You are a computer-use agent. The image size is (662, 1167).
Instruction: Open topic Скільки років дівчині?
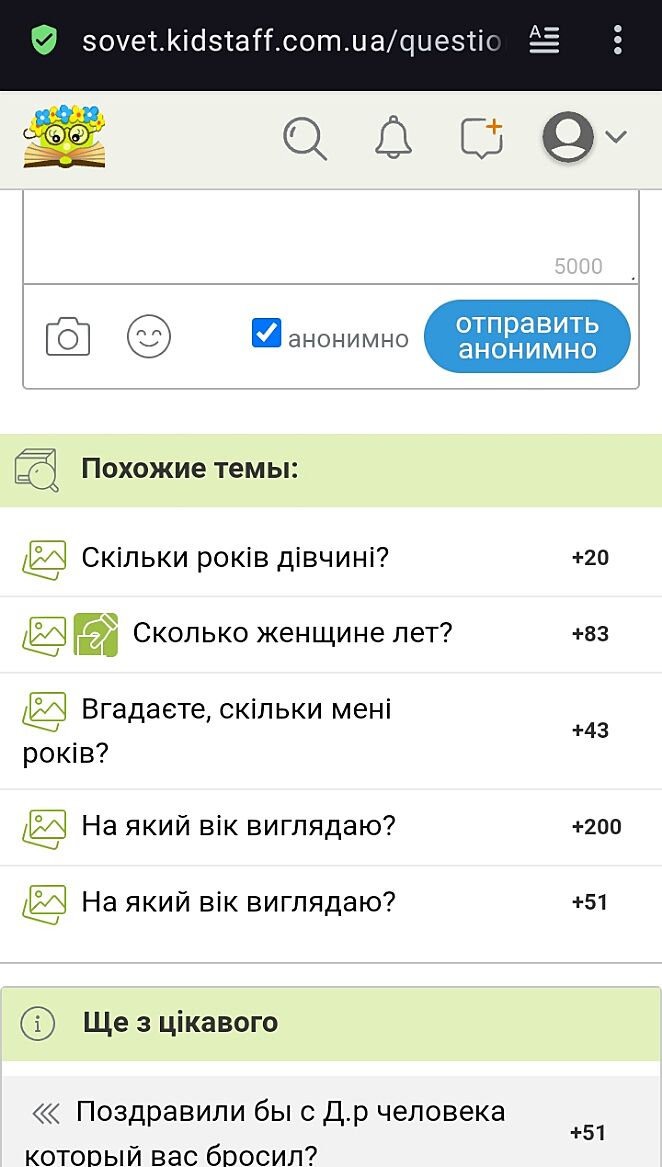click(x=235, y=557)
